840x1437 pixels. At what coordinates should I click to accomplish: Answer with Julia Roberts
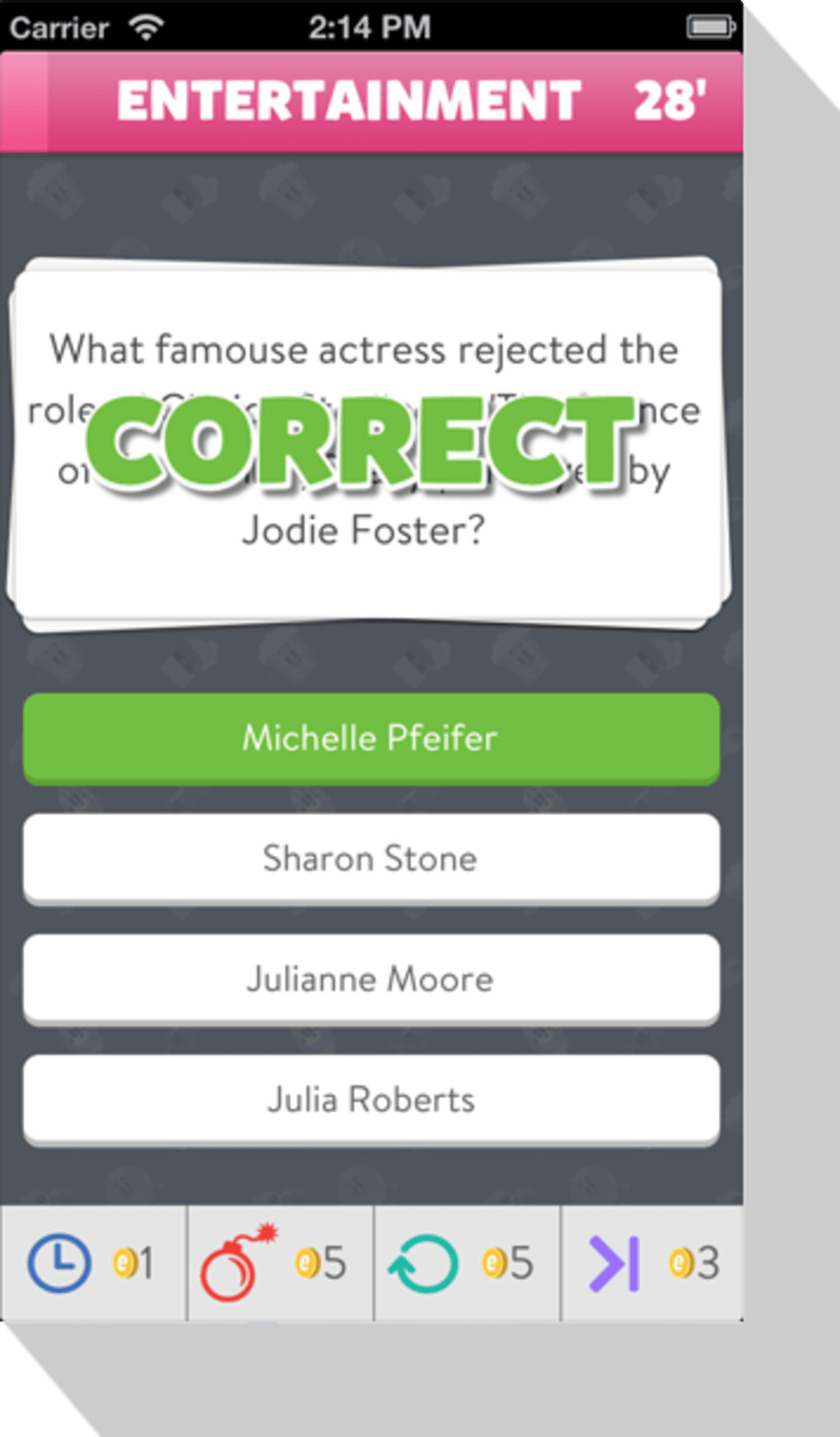pyautogui.click(x=371, y=1099)
